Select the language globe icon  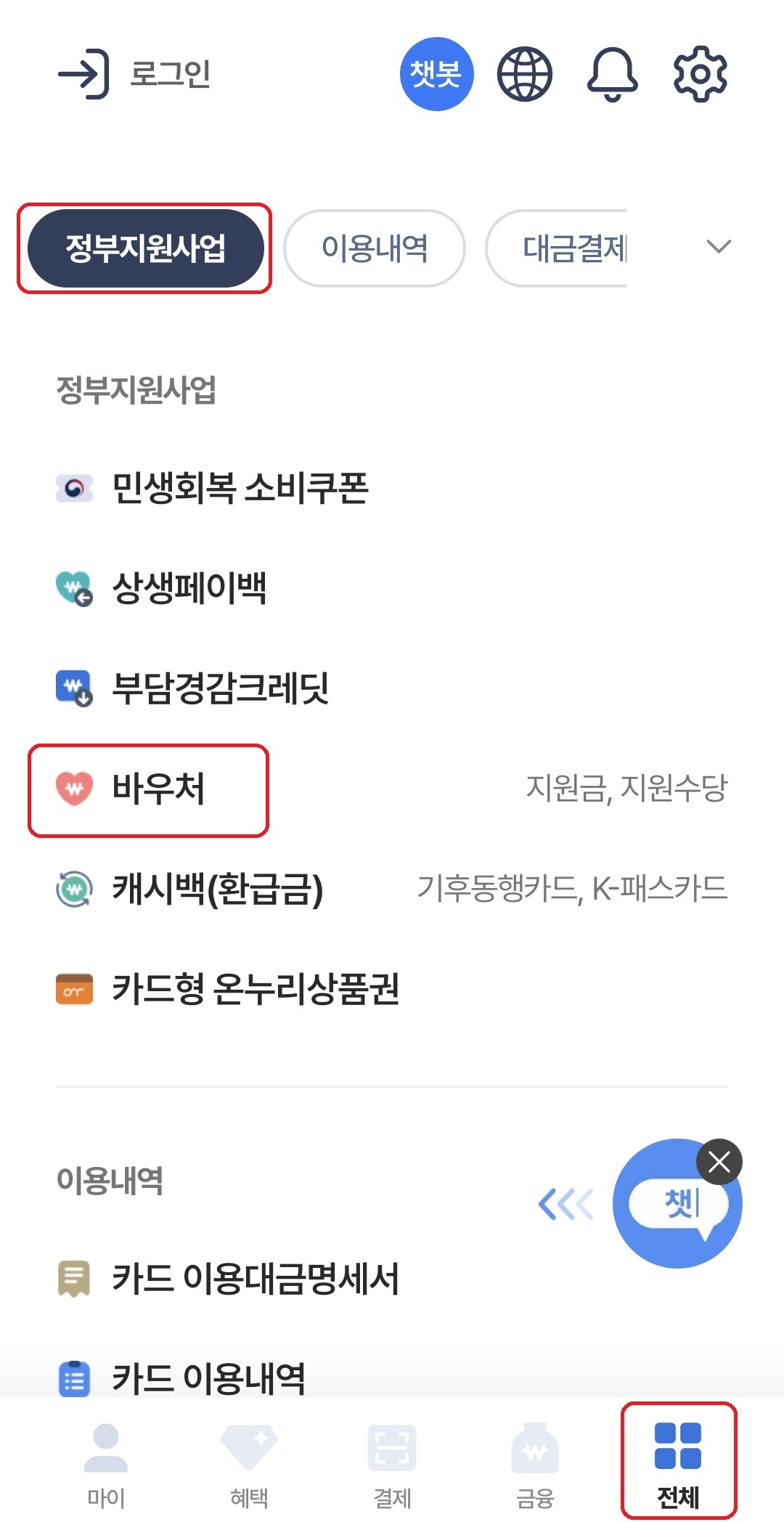click(524, 73)
